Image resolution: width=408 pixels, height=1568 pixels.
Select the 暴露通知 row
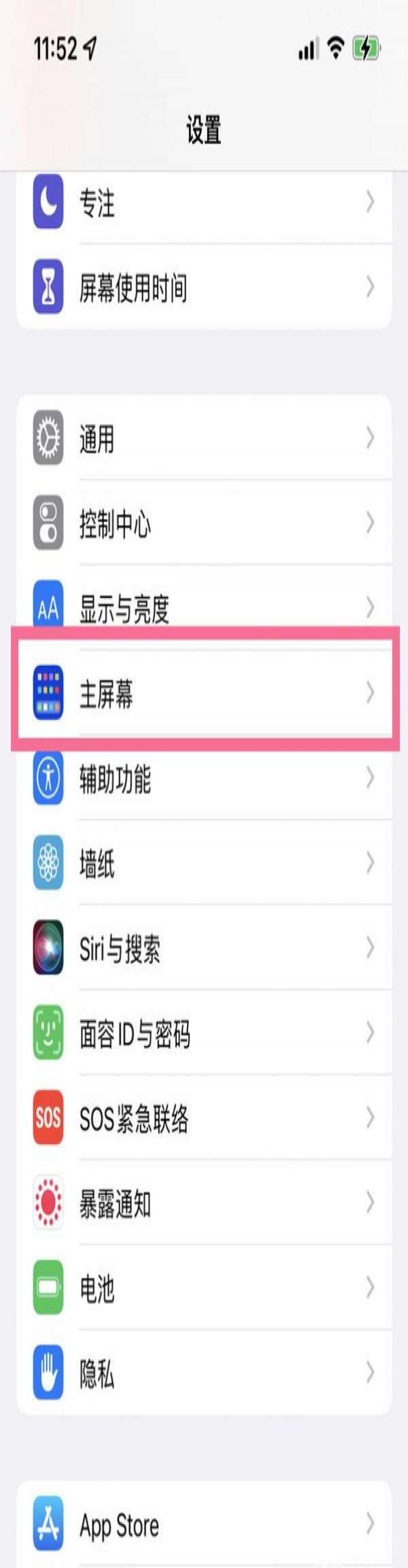point(204,1202)
